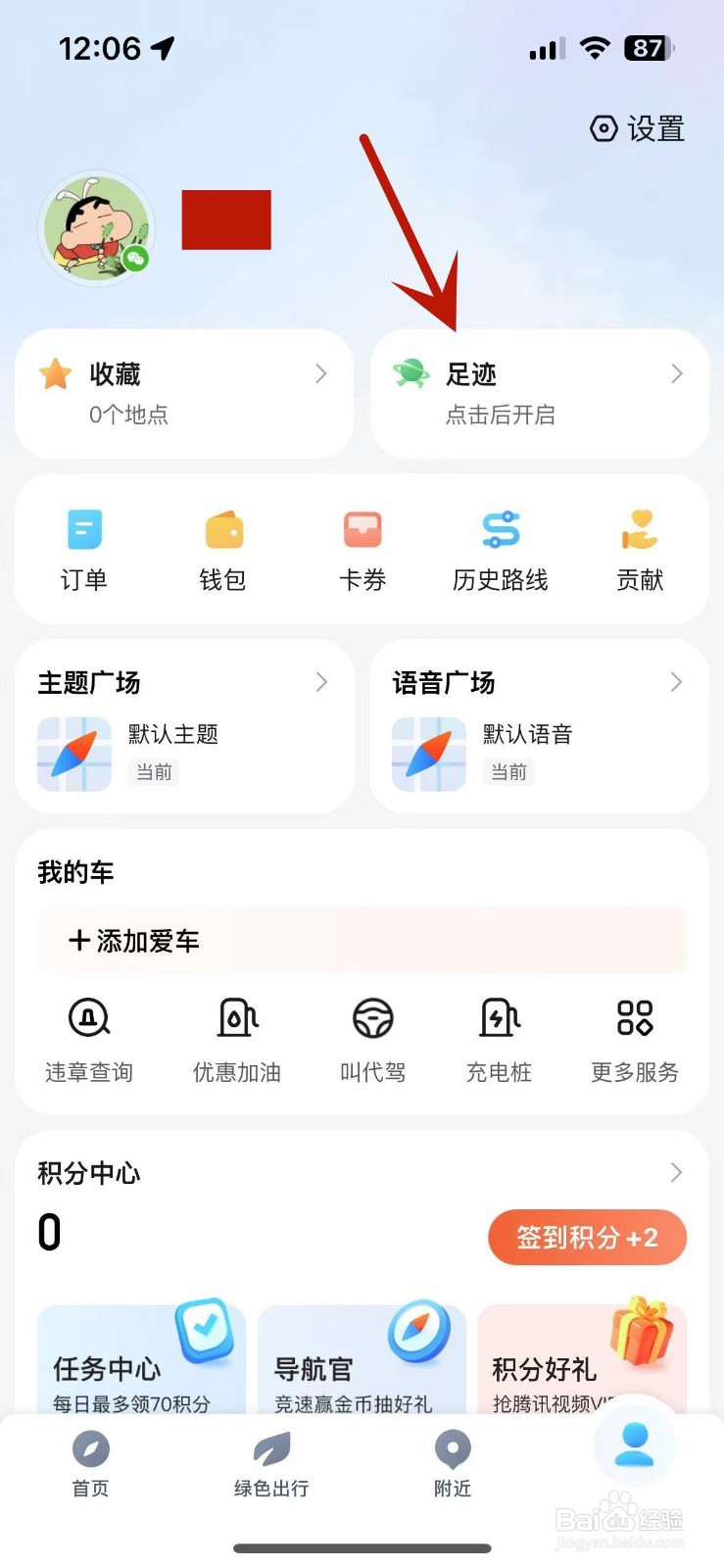The height and width of the screenshot is (1568, 724).
Task: Open 设置 settings
Action: pos(637,128)
